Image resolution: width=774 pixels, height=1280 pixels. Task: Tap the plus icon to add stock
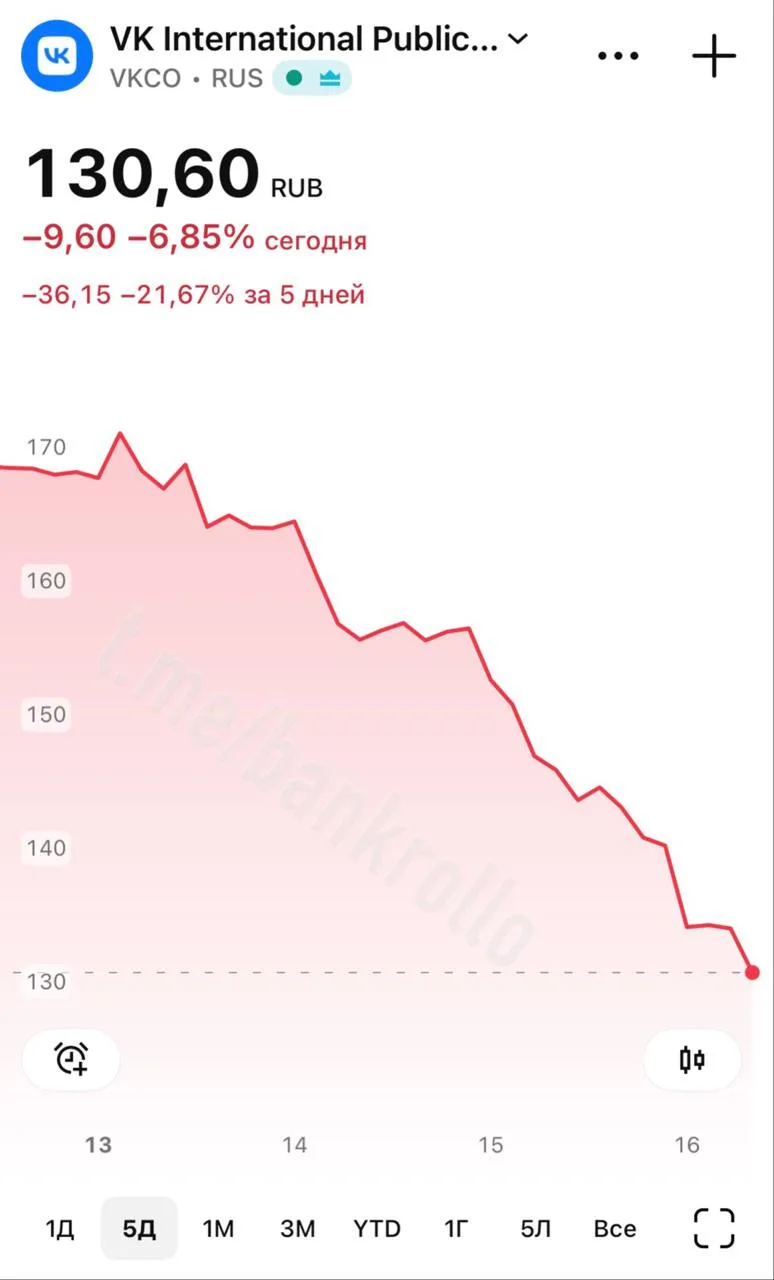(714, 56)
